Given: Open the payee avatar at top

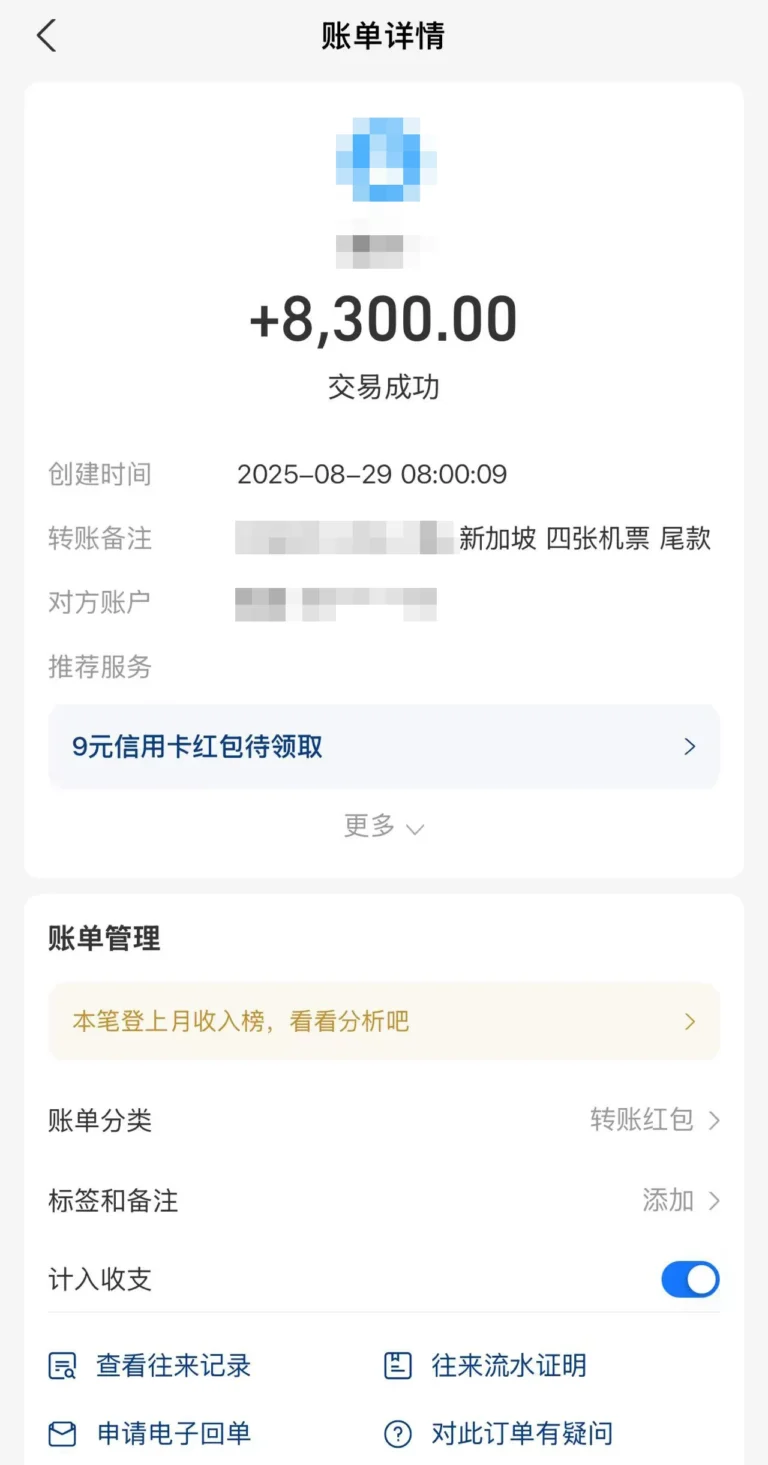Looking at the screenshot, I should click(x=384, y=160).
